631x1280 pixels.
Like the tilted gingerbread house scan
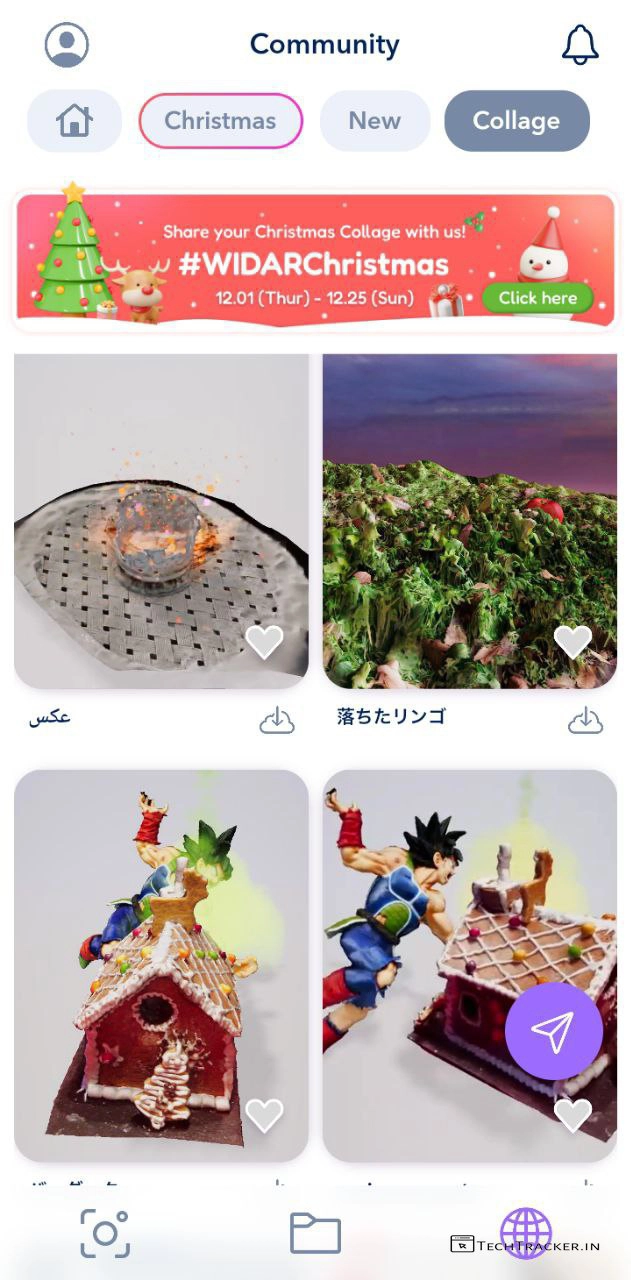point(573,1115)
